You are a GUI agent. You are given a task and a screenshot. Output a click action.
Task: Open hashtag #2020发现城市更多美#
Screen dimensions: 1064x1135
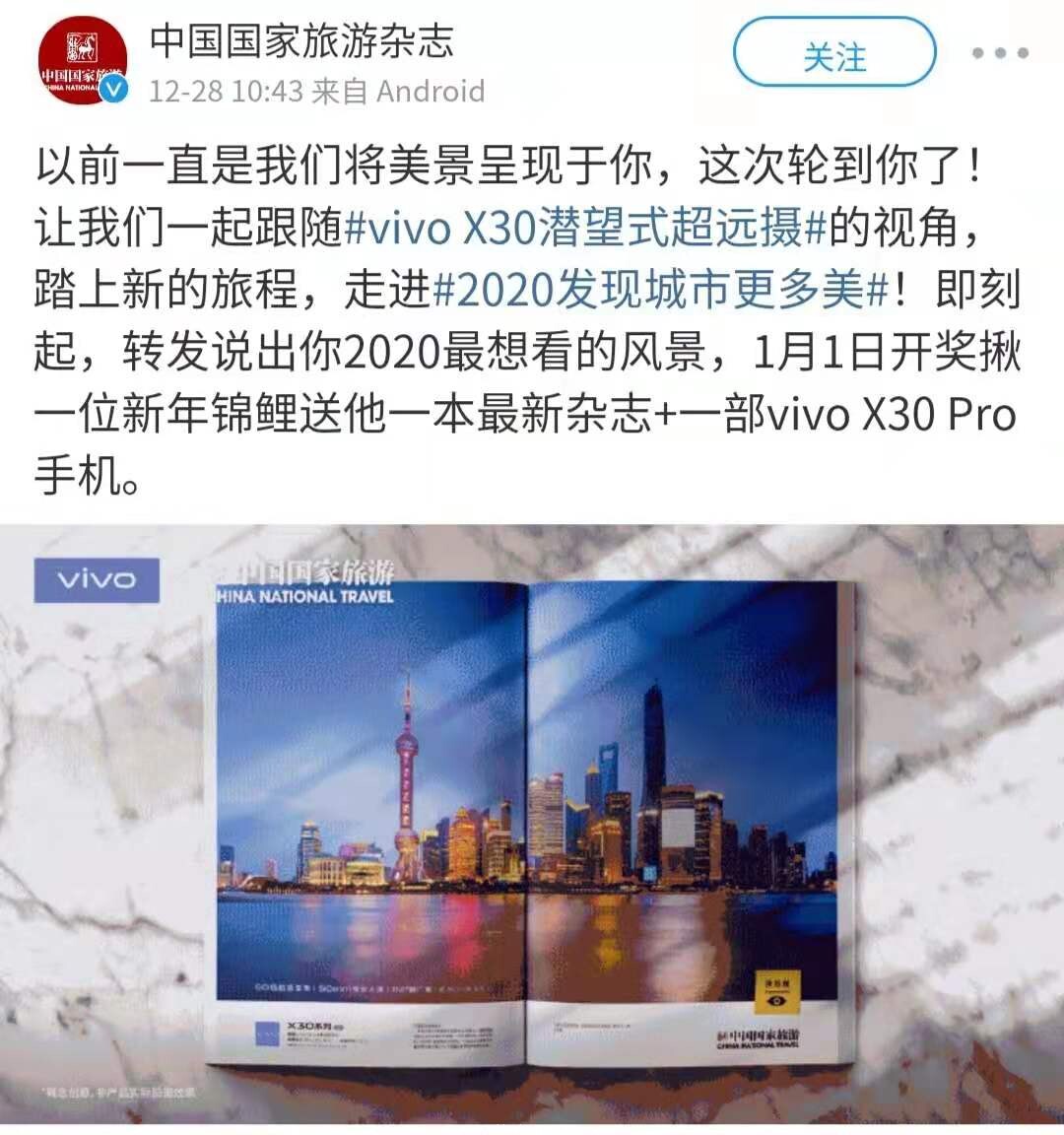click(x=661, y=292)
